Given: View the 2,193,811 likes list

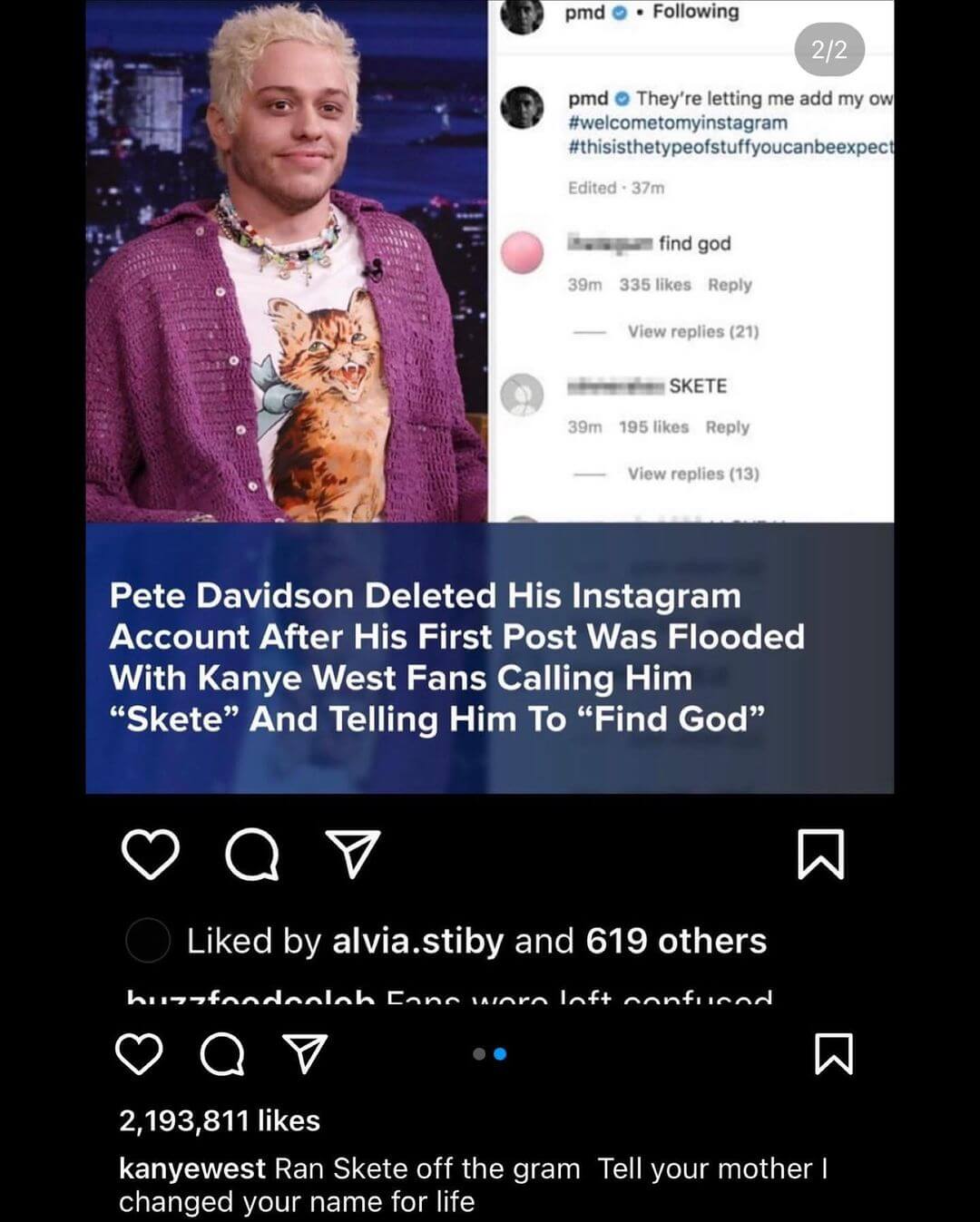Looking at the screenshot, I should click(x=220, y=1120).
